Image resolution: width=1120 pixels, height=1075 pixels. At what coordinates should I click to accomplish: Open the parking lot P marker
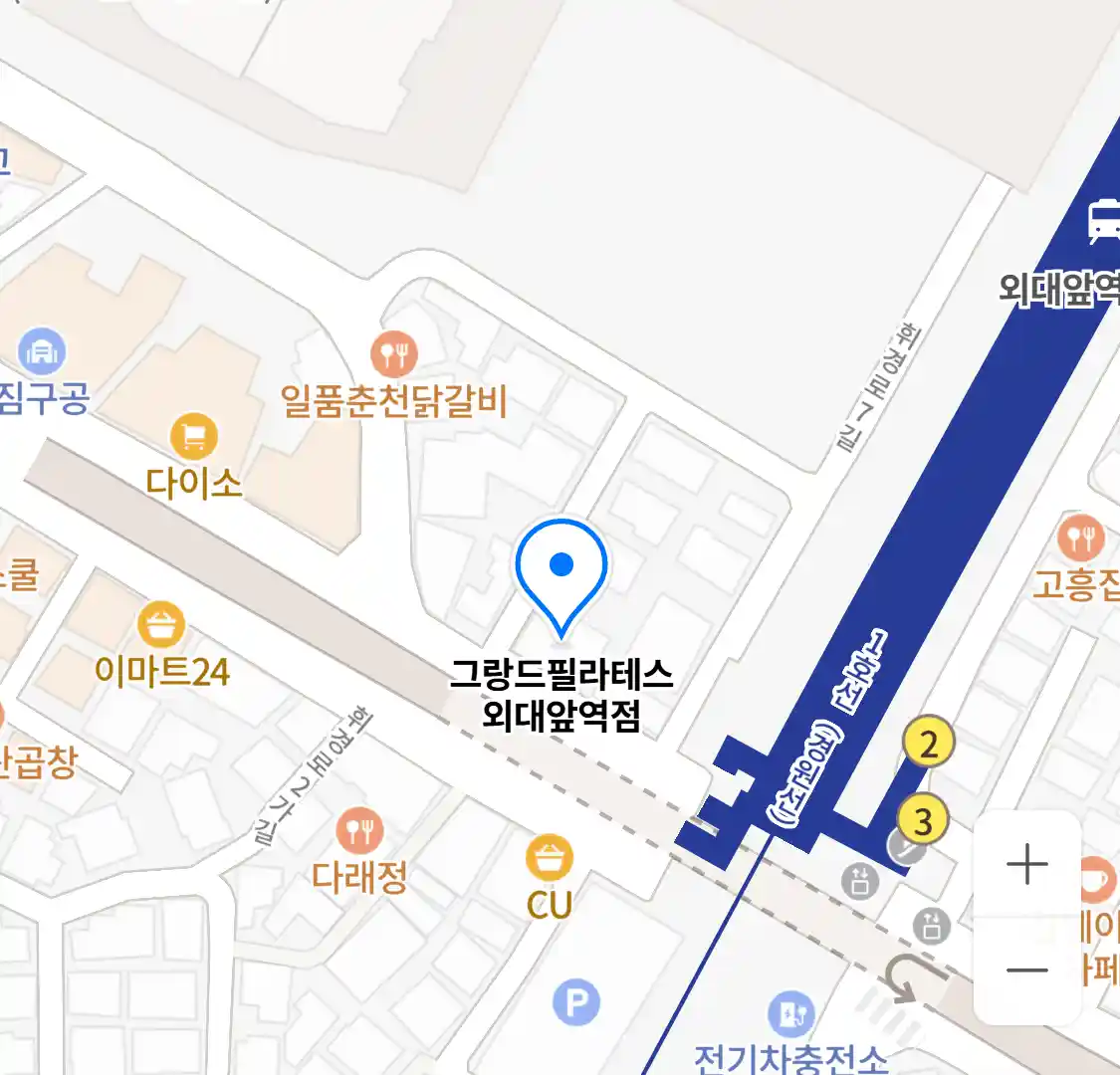[576, 1002]
